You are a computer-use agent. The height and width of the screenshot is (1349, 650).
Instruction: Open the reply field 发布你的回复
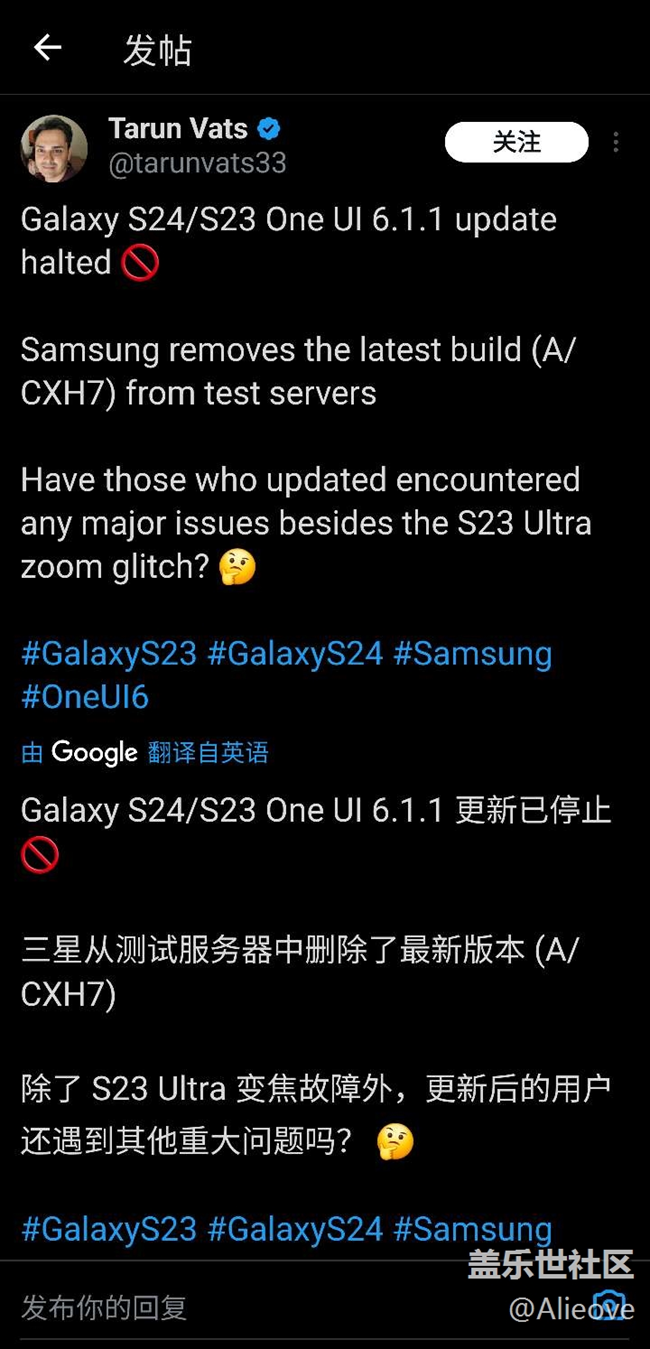click(x=105, y=1307)
